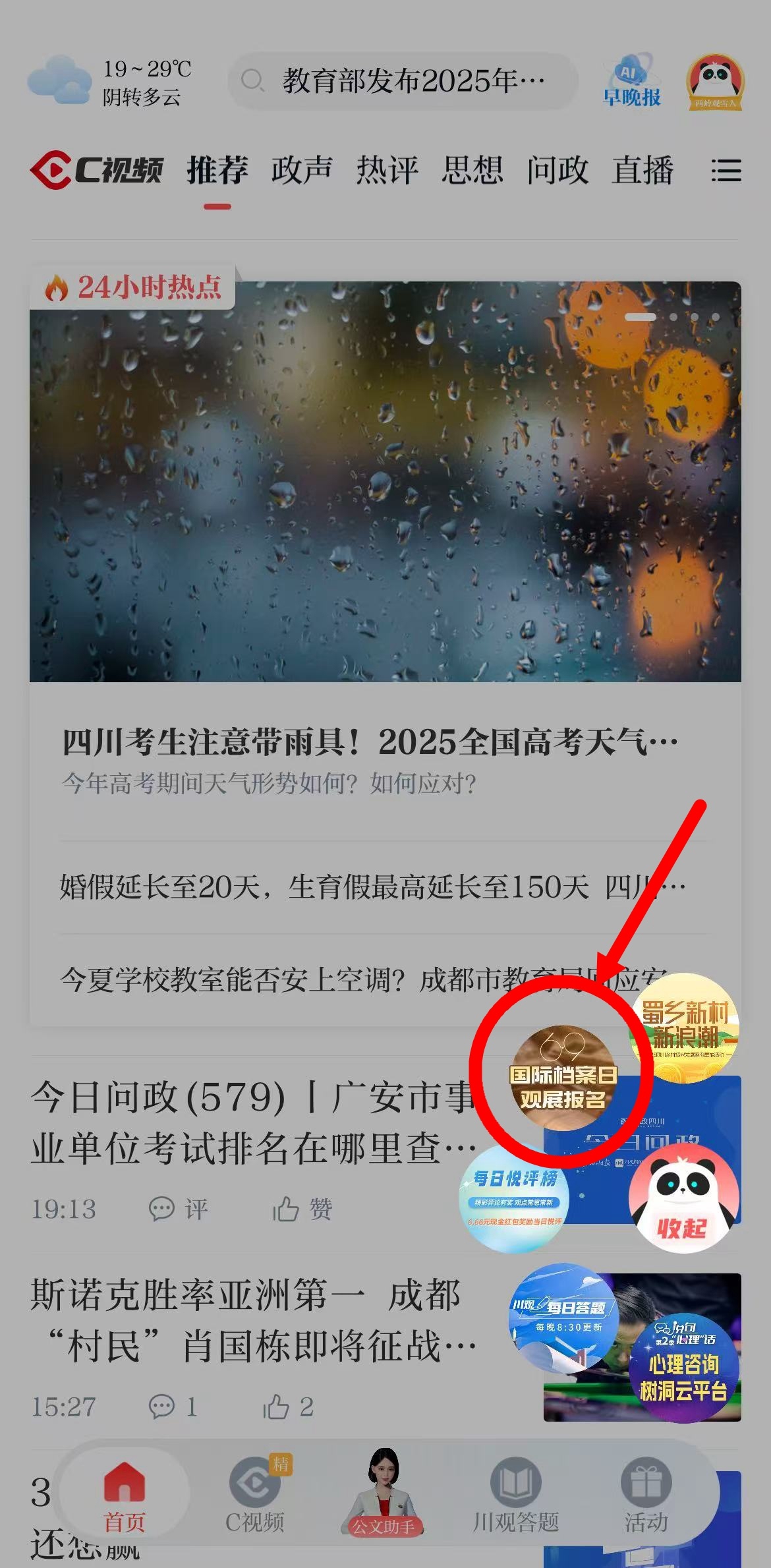
Task: Go to the 川观答题 bottom tab
Action: (x=515, y=1496)
